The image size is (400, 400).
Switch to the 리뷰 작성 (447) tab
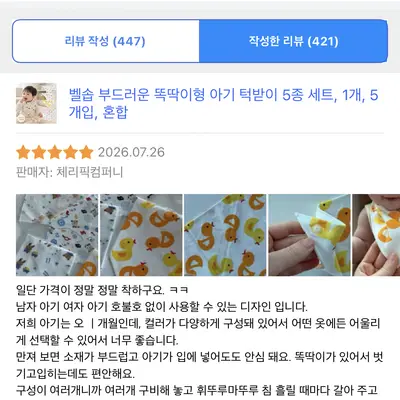pos(106,41)
